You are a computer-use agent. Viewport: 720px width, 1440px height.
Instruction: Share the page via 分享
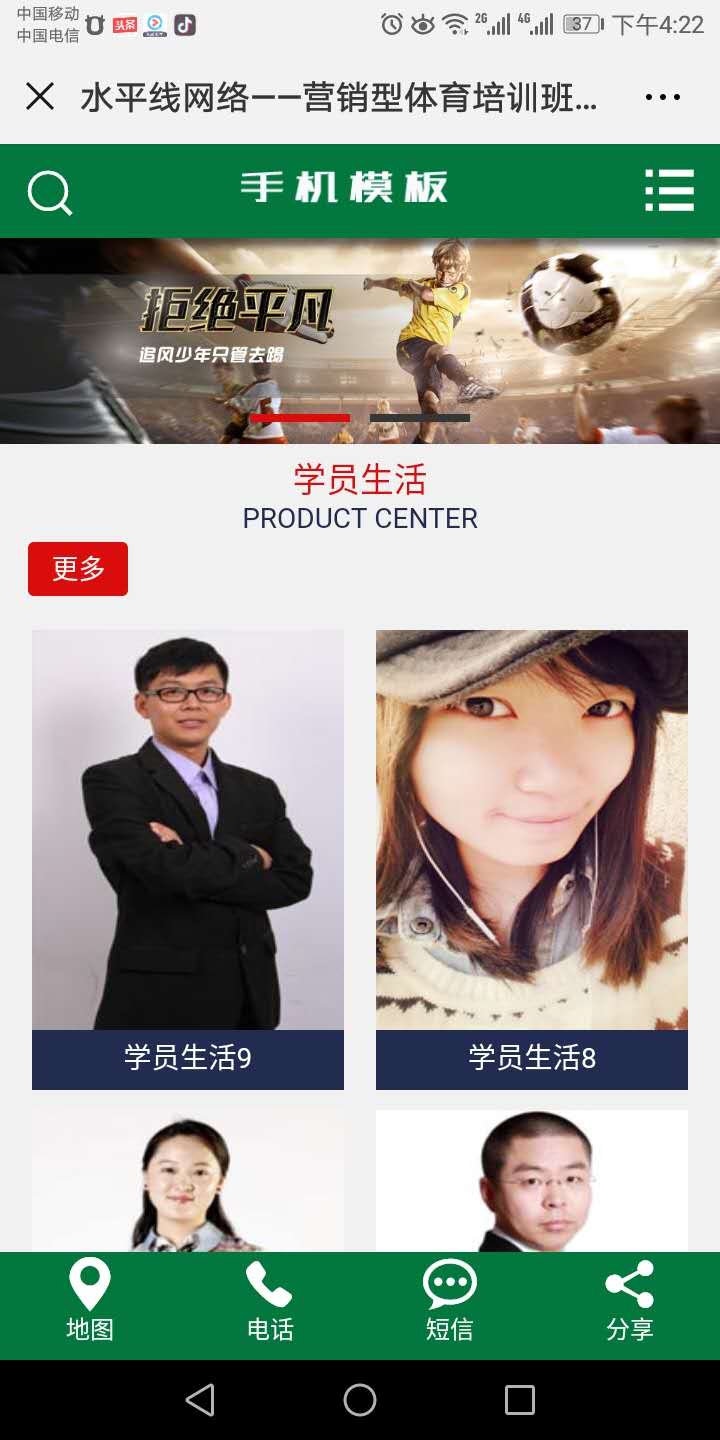(630, 1302)
